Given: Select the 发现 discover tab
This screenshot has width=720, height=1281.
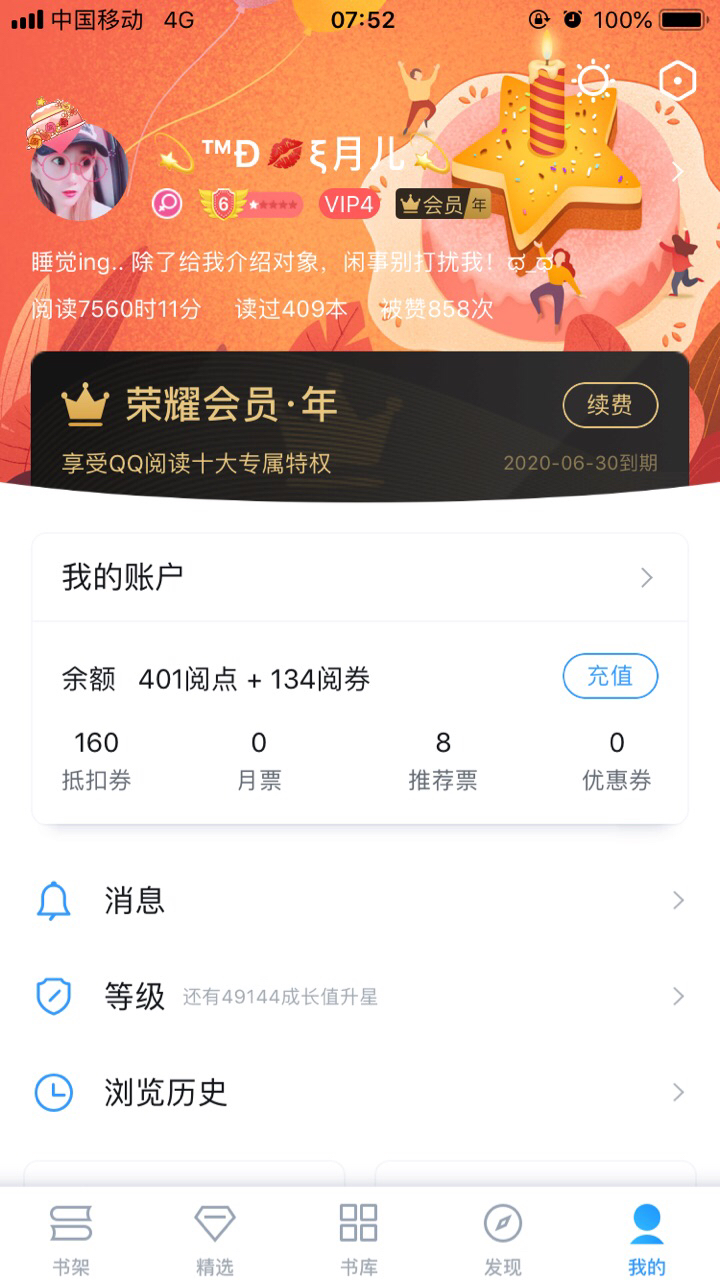Looking at the screenshot, I should pos(503,1239).
